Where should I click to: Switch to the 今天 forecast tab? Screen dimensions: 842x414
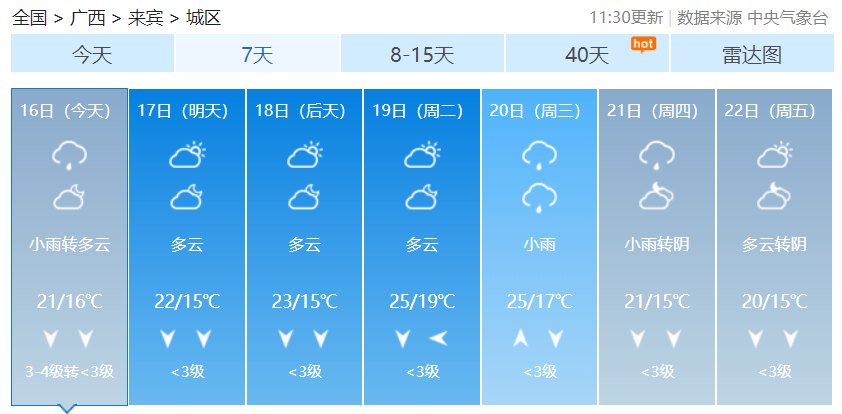click(x=92, y=55)
